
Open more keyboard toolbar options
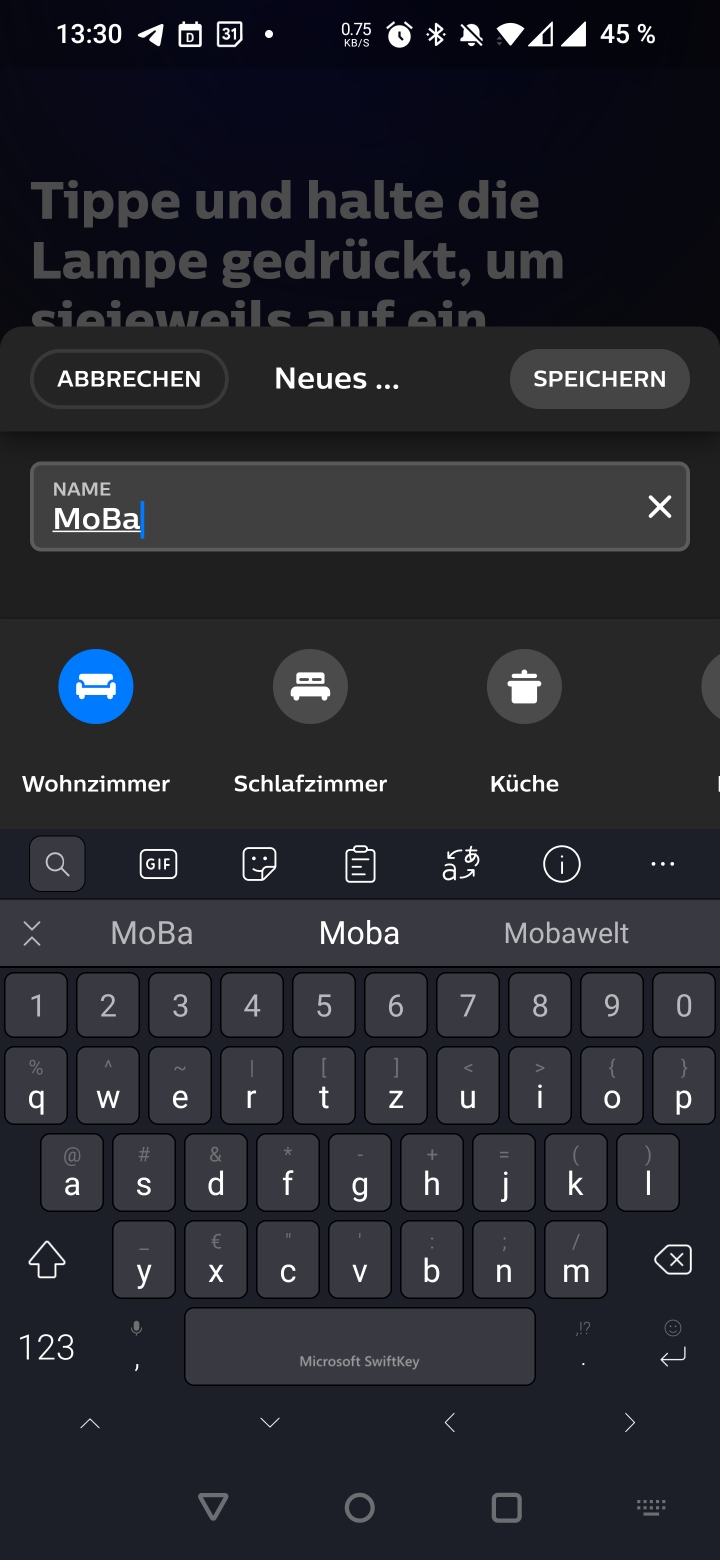(x=662, y=864)
